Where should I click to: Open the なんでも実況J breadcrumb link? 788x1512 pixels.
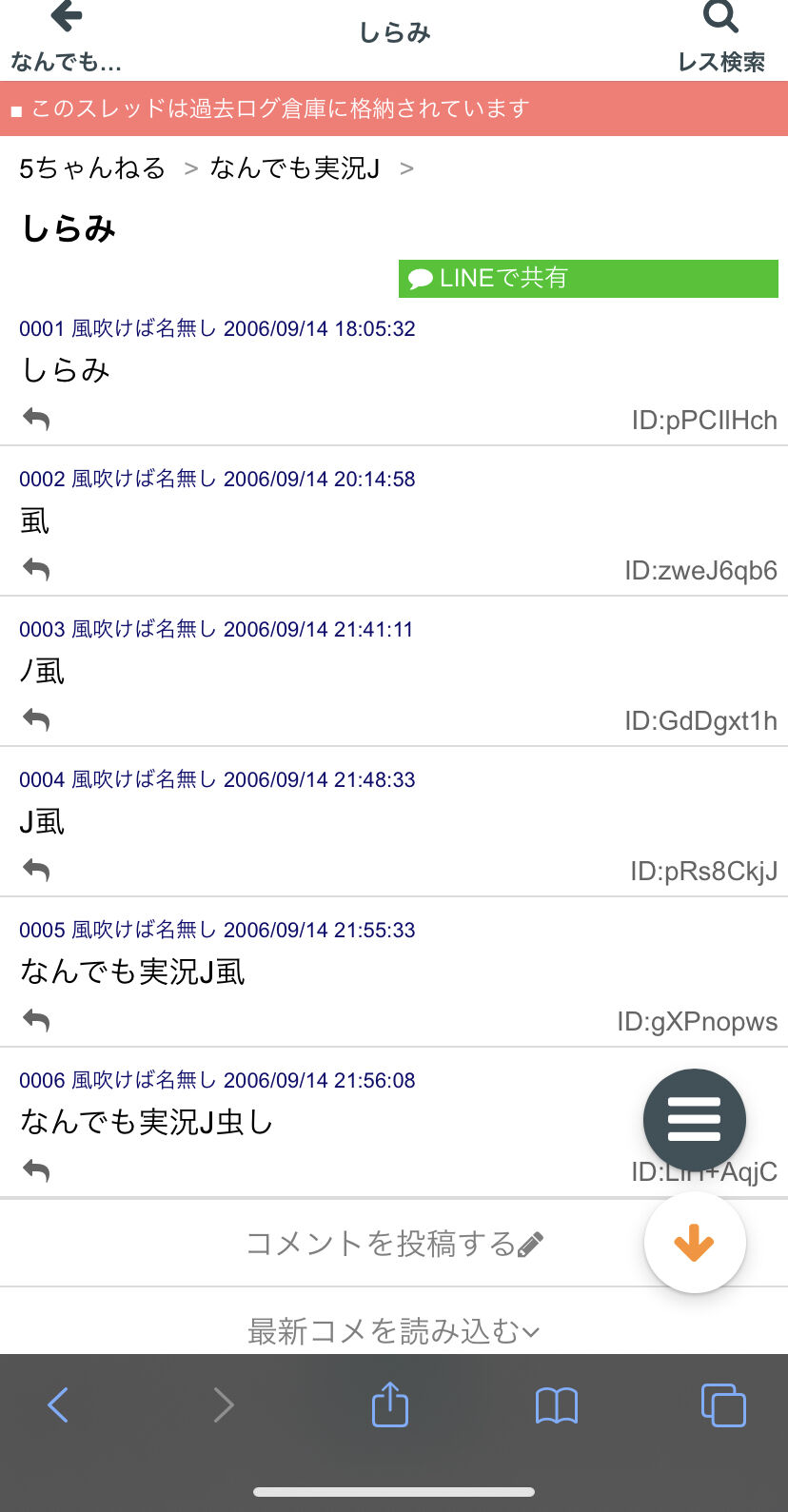click(295, 168)
